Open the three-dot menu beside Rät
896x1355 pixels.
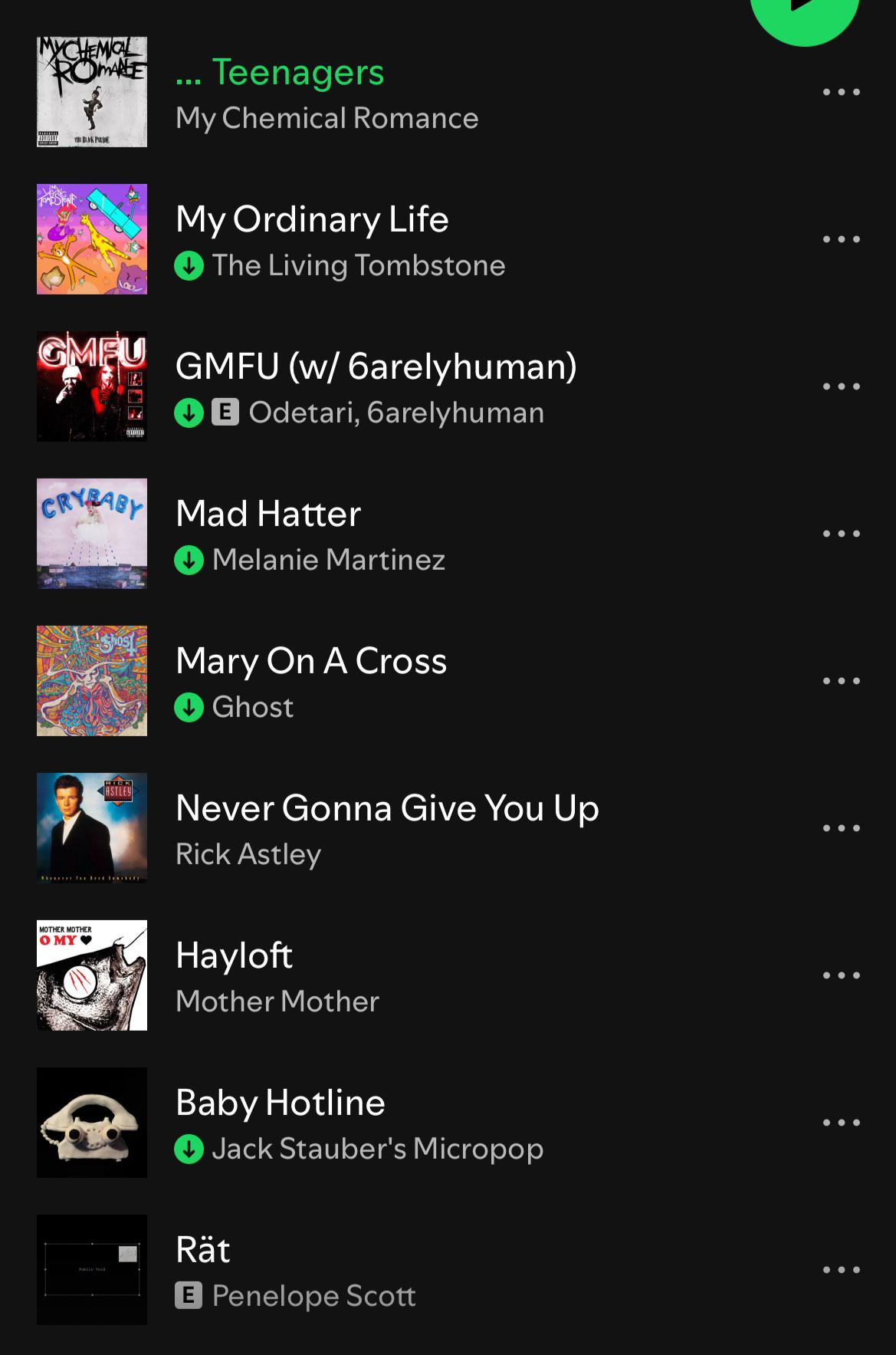(840, 1268)
